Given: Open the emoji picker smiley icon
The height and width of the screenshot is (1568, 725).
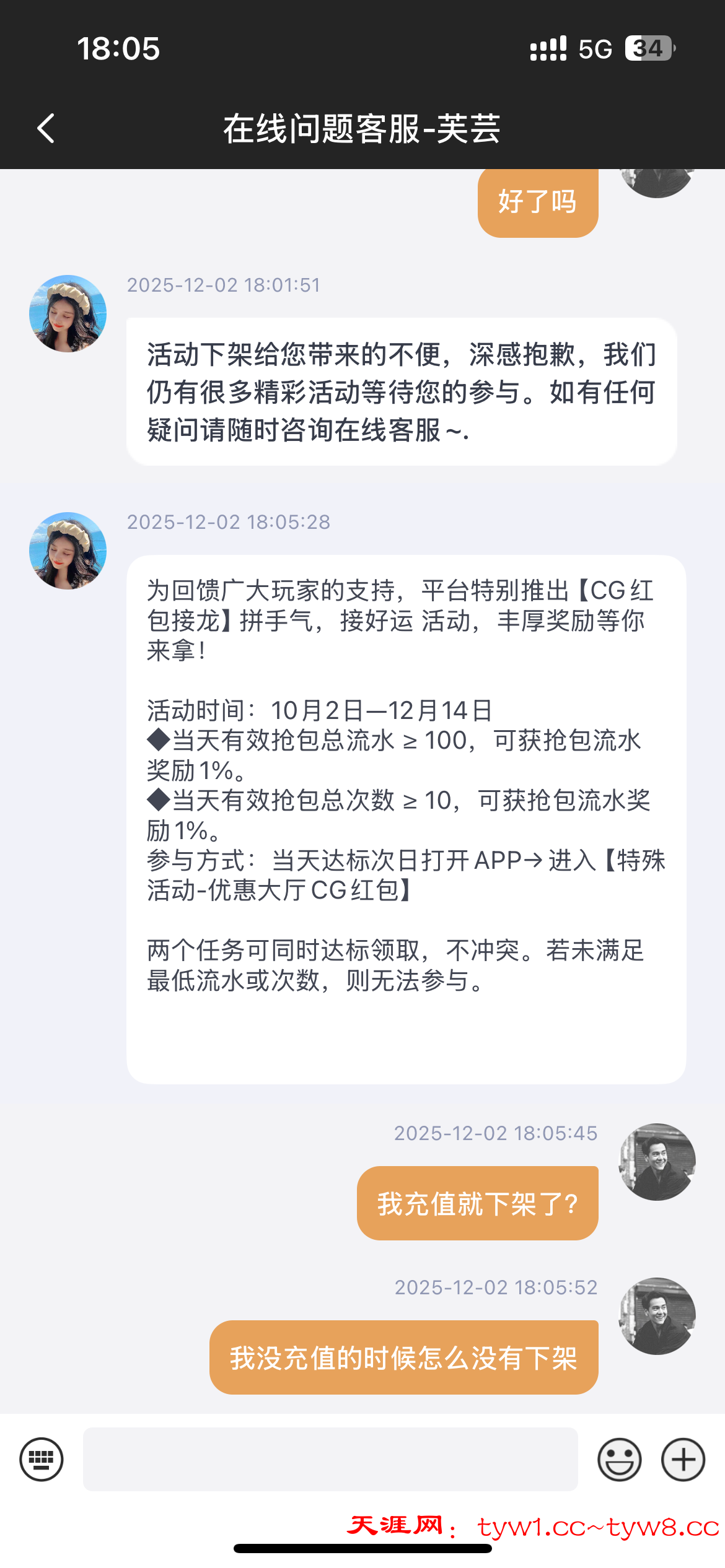Looking at the screenshot, I should point(619,1460).
